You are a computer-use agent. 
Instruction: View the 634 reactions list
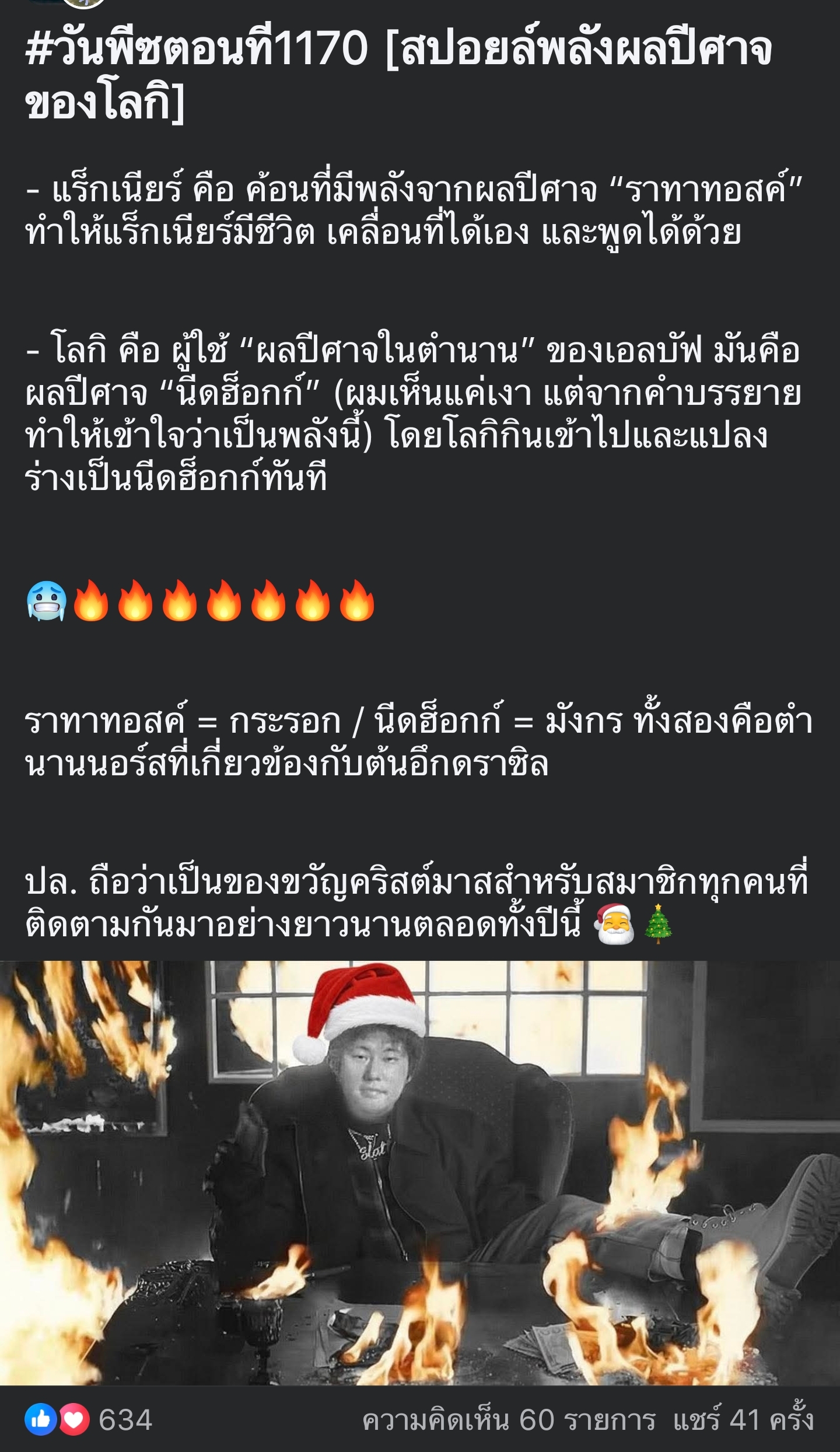(89, 1420)
